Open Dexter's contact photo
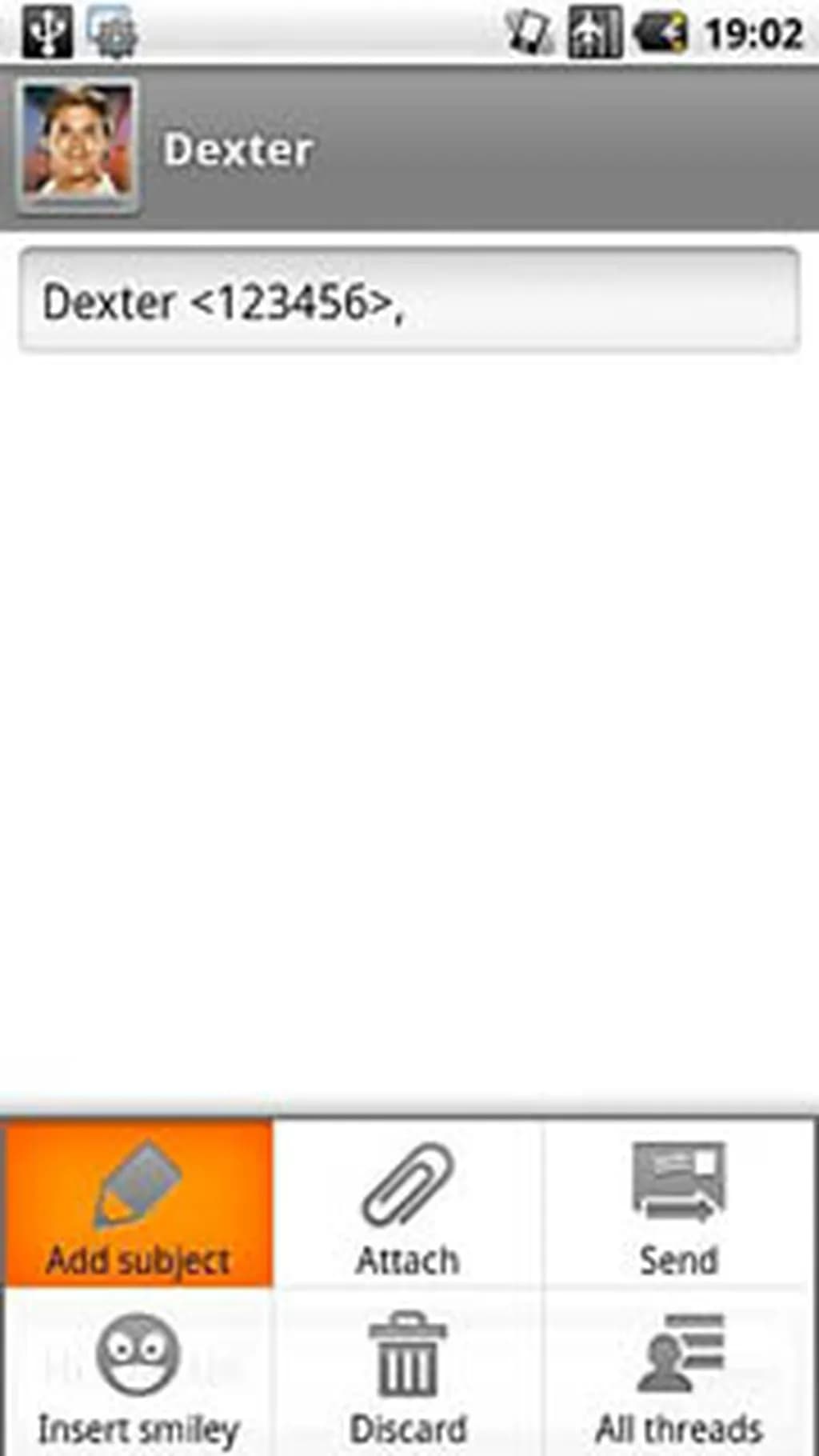 click(x=78, y=146)
